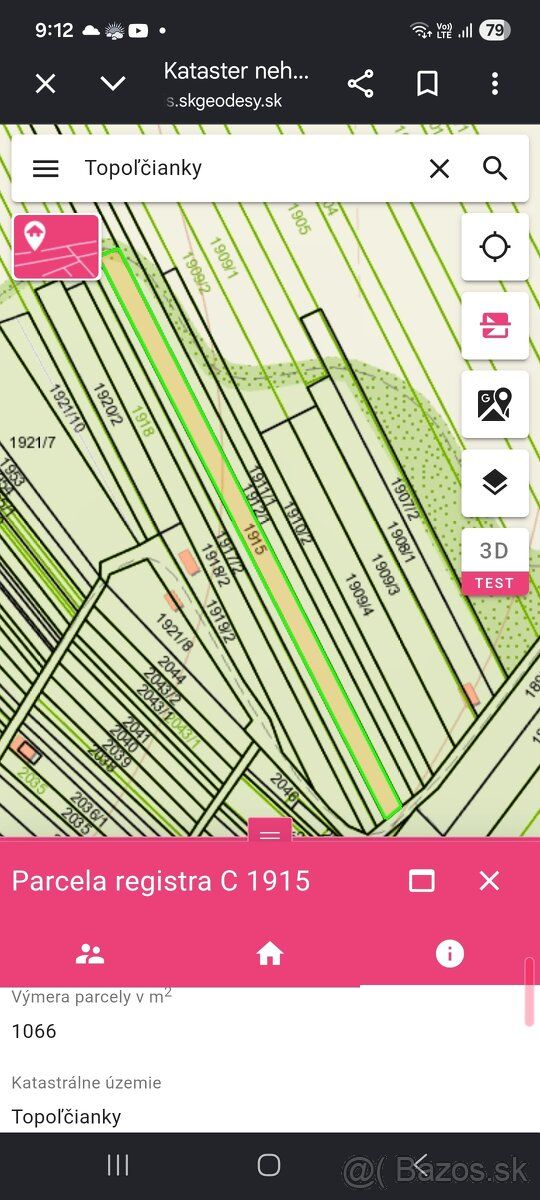Switch to the 3D TEST view

pos(495,562)
